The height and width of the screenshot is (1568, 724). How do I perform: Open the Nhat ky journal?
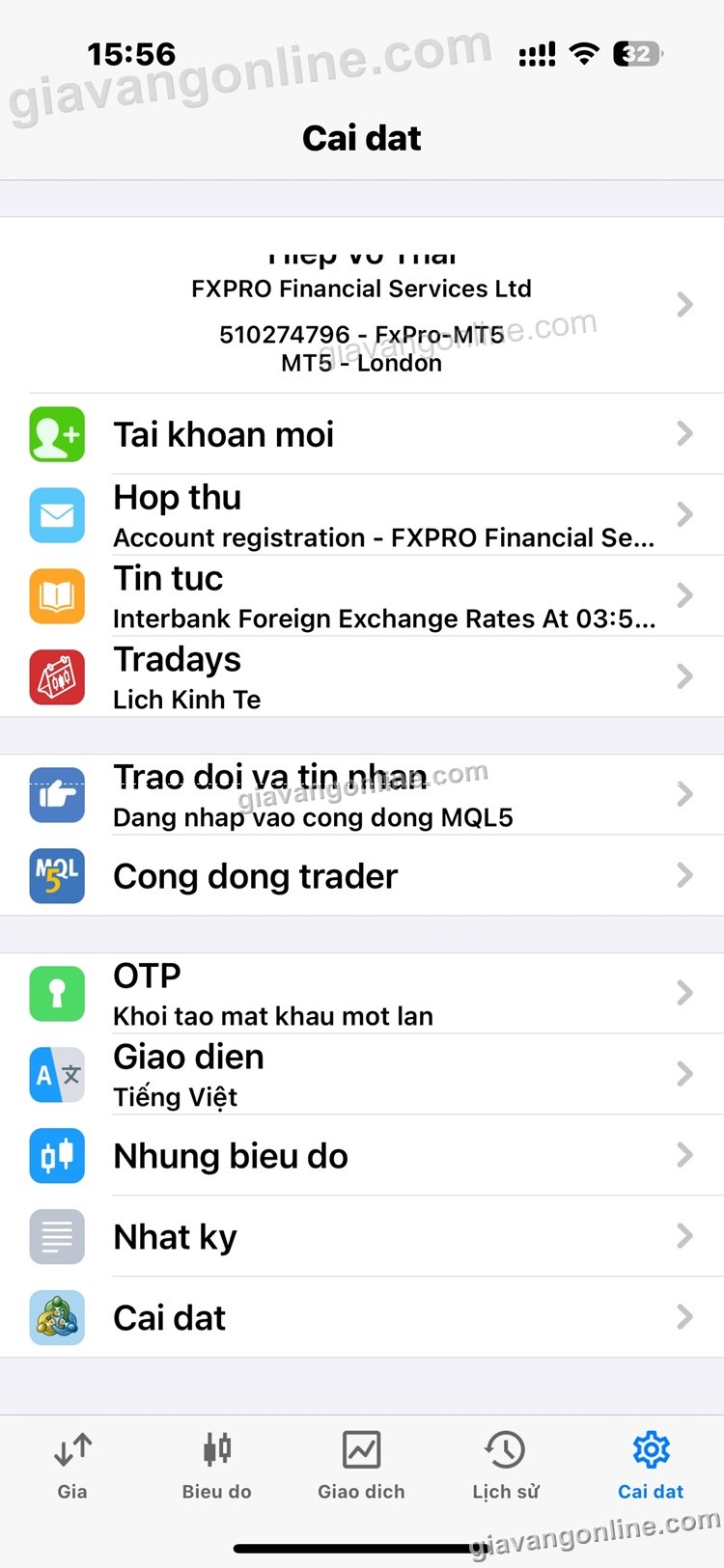pos(362,1237)
